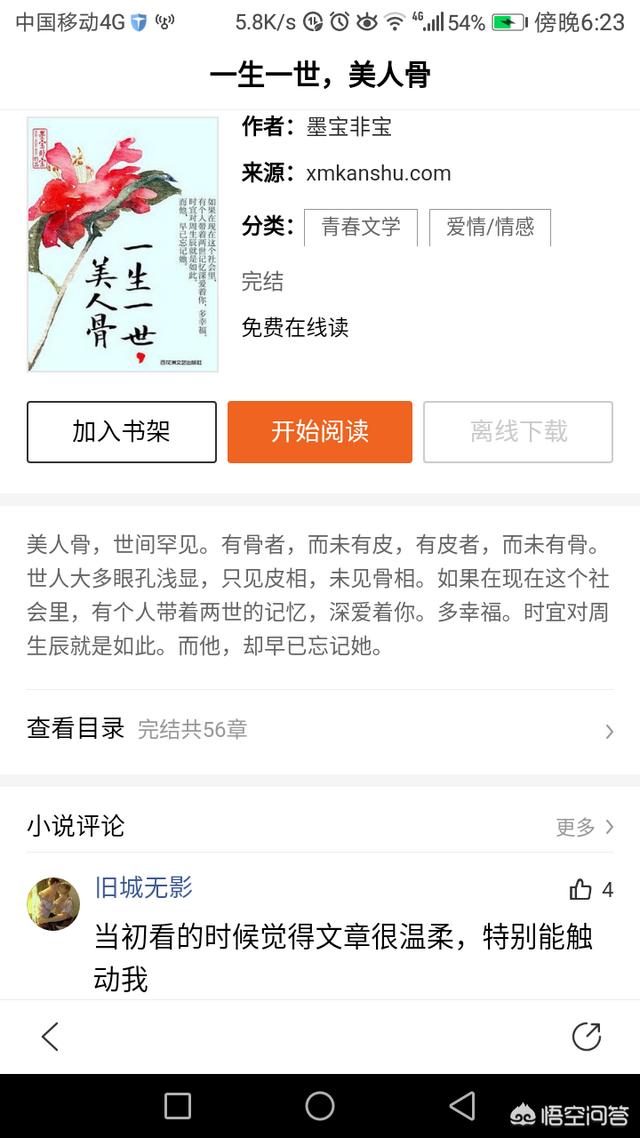Open recent apps square button
The height and width of the screenshot is (1138, 640).
pos(178,1106)
